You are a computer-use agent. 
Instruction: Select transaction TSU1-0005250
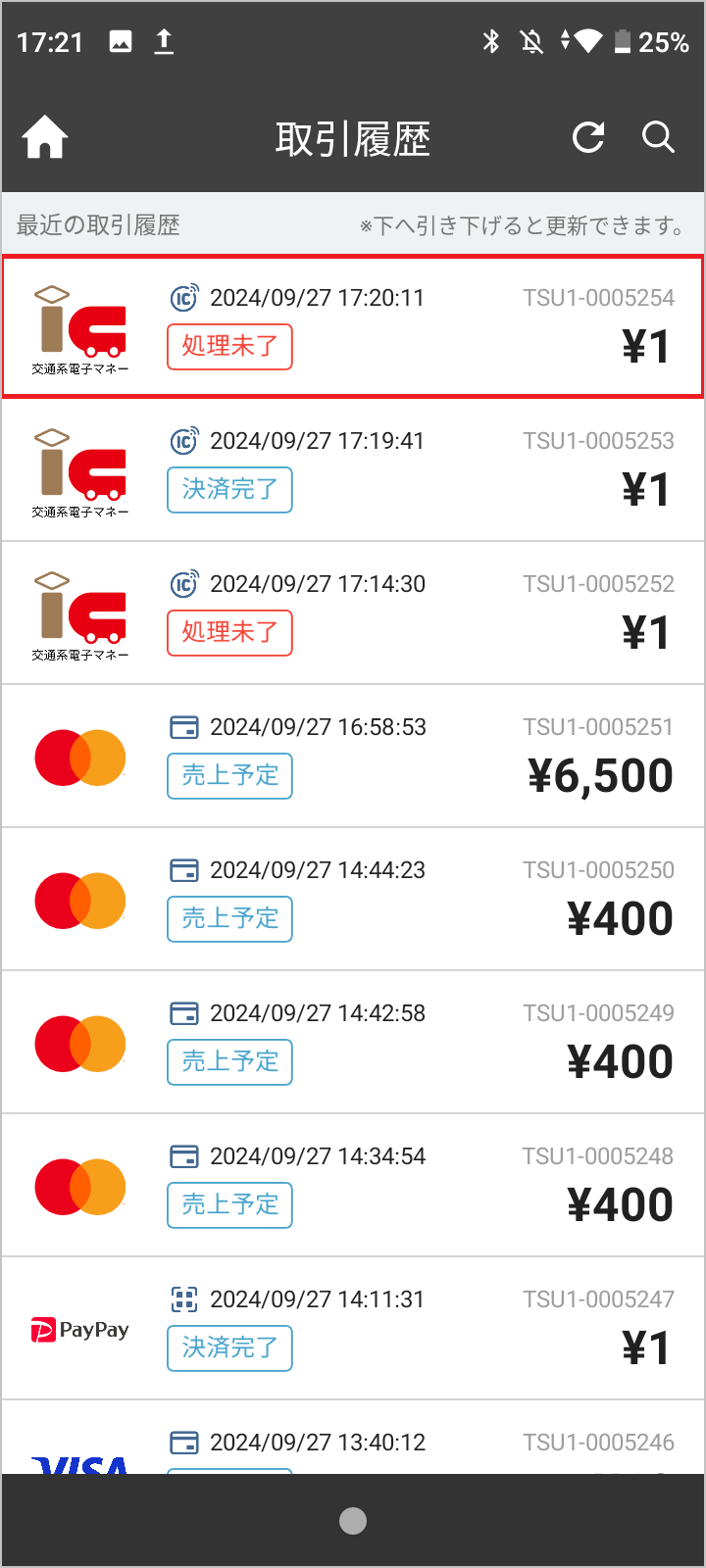click(353, 899)
